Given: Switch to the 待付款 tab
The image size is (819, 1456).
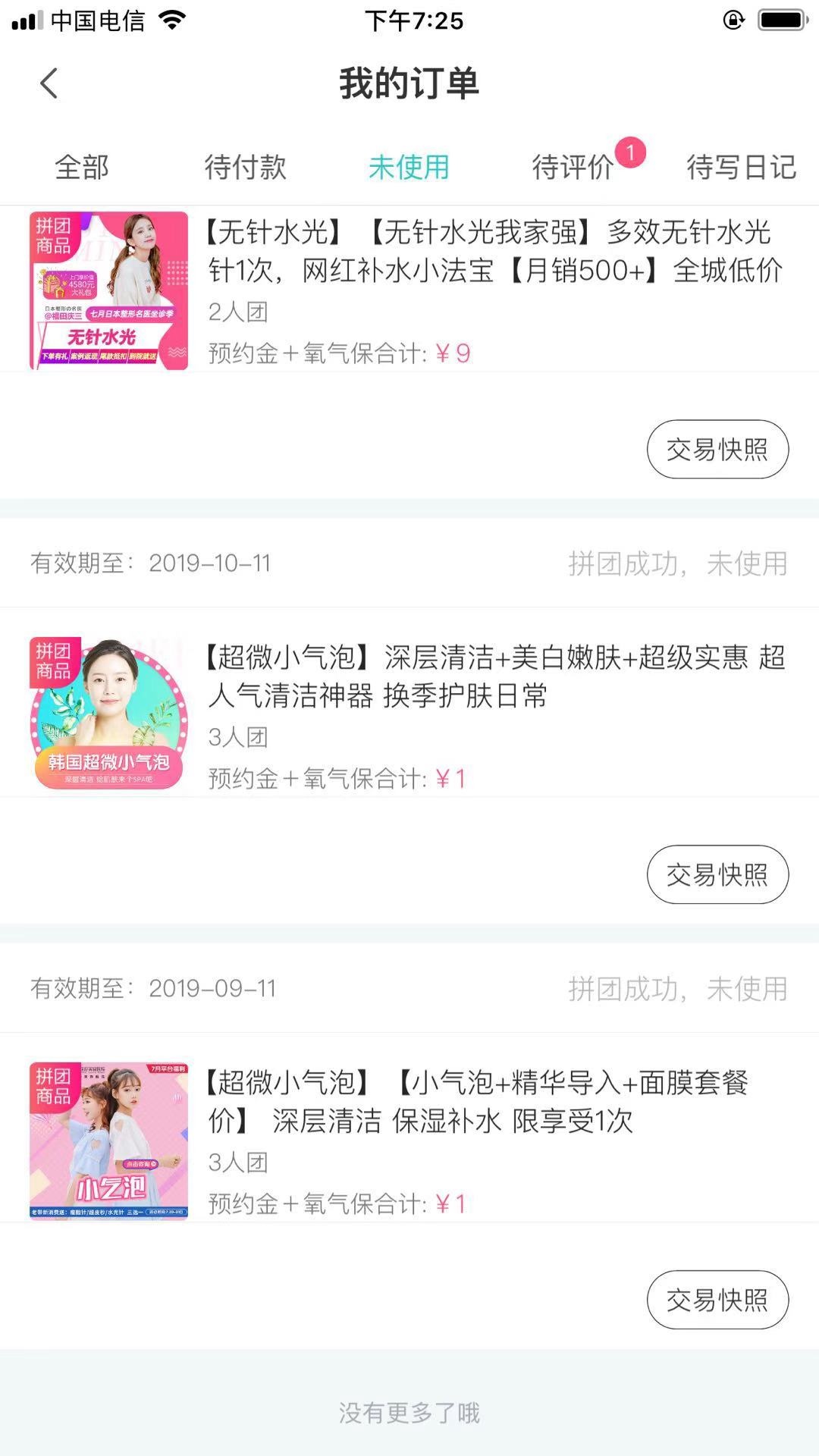Looking at the screenshot, I should click(244, 167).
